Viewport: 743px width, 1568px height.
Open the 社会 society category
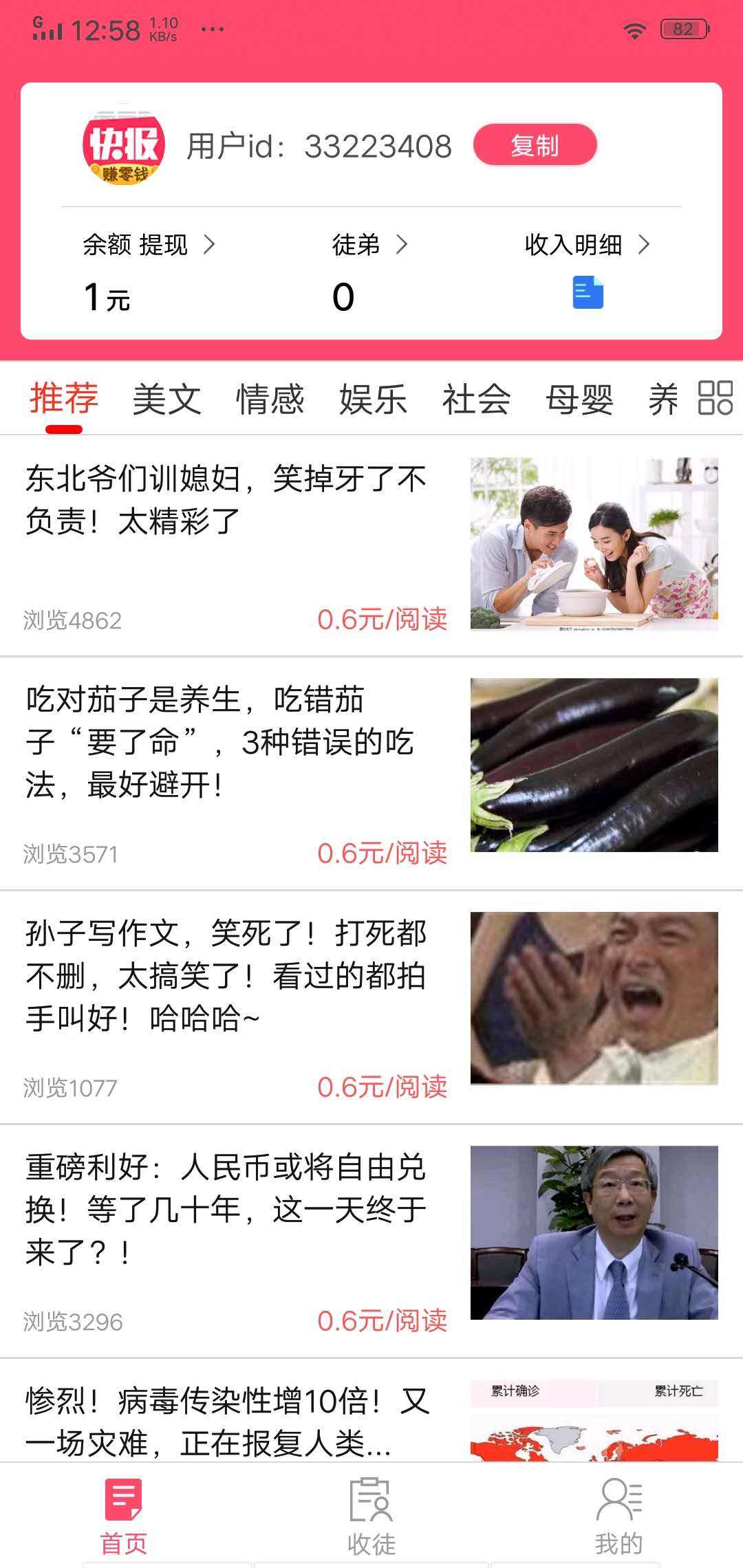pyautogui.click(x=476, y=399)
